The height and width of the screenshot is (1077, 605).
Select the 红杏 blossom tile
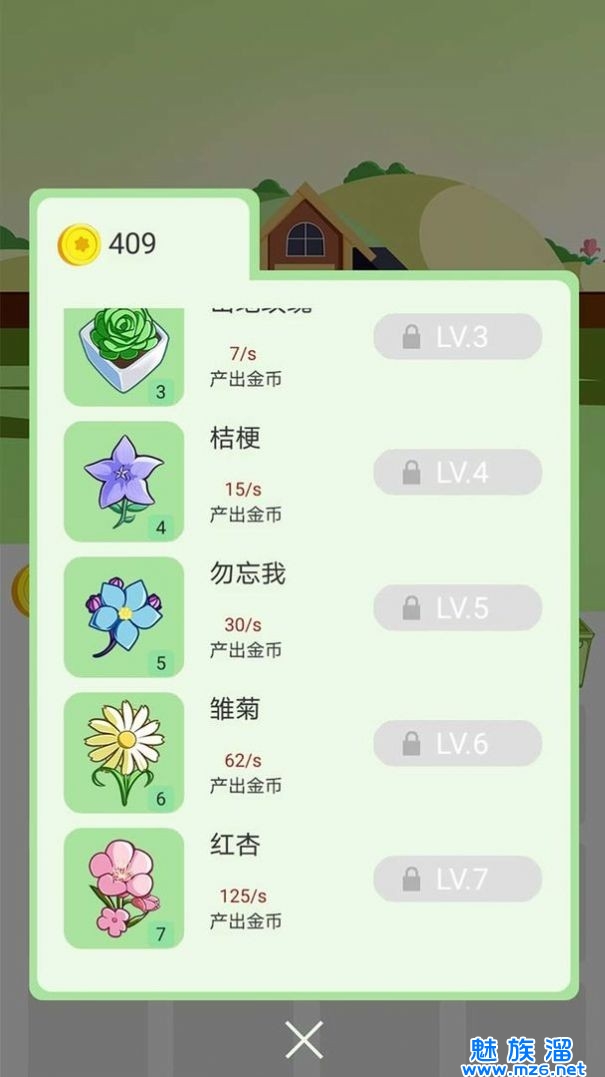124,888
